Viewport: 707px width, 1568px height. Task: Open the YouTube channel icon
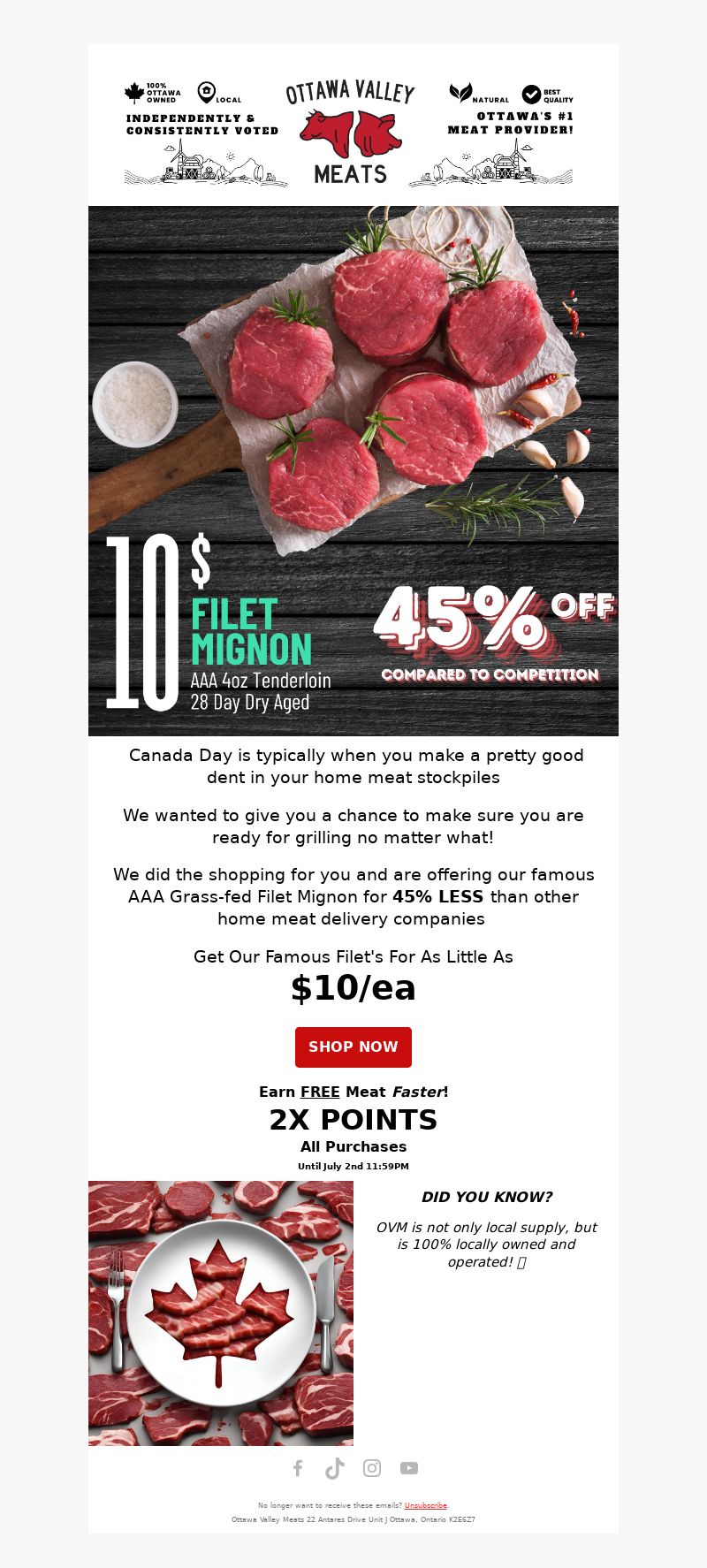pyautogui.click(x=409, y=1468)
